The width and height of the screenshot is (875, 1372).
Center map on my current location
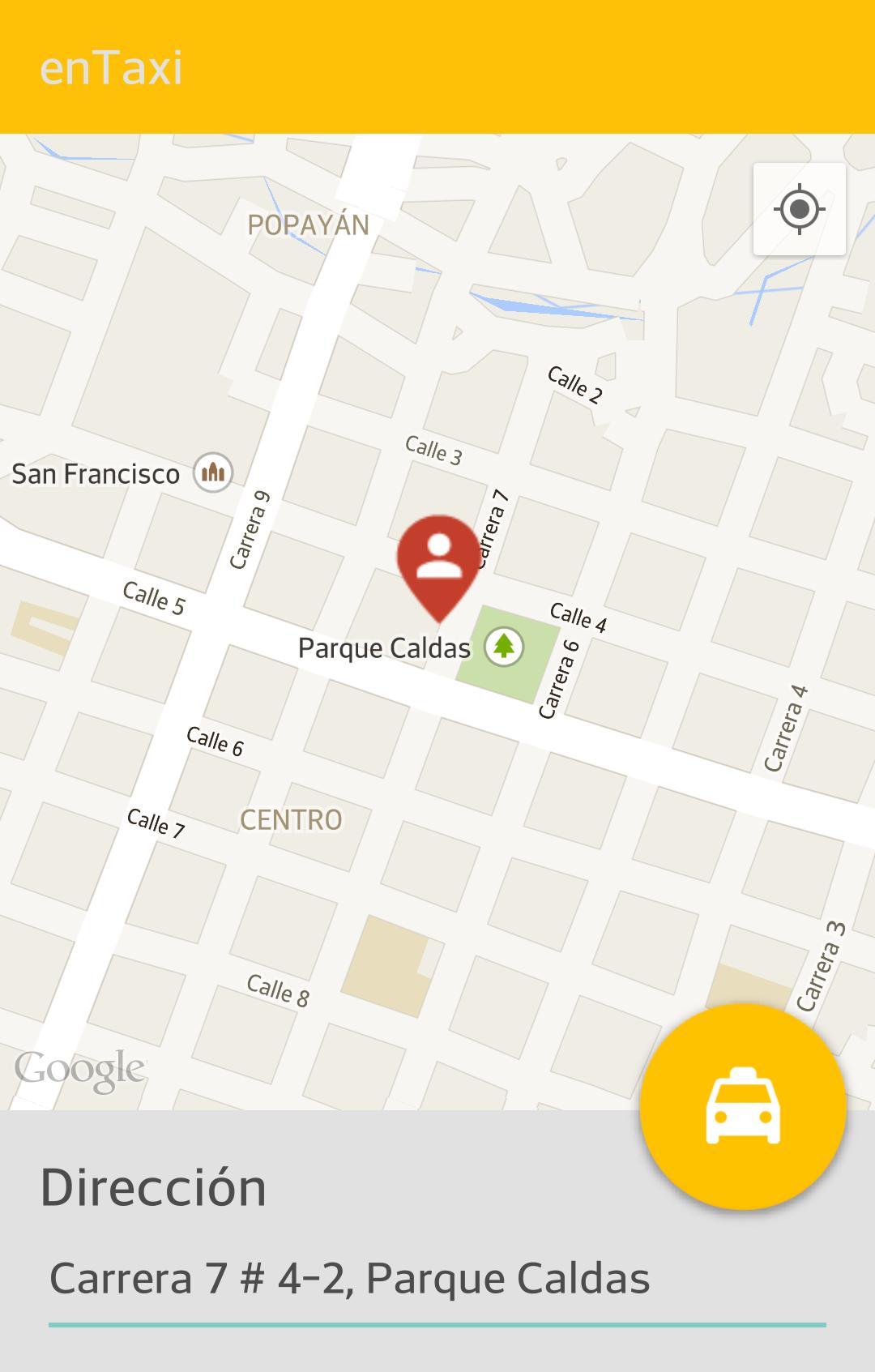point(799,210)
